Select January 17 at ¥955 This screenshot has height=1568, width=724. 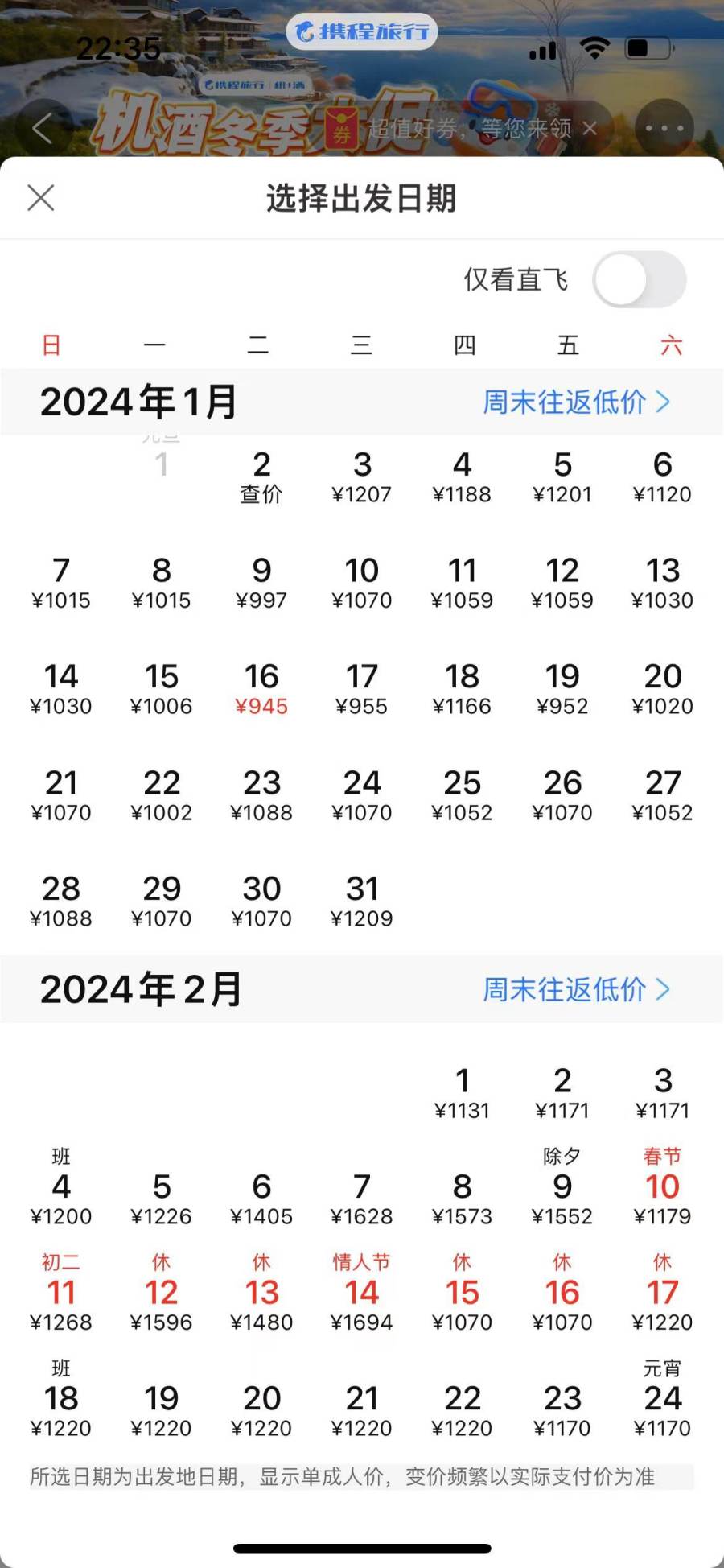tap(362, 689)
